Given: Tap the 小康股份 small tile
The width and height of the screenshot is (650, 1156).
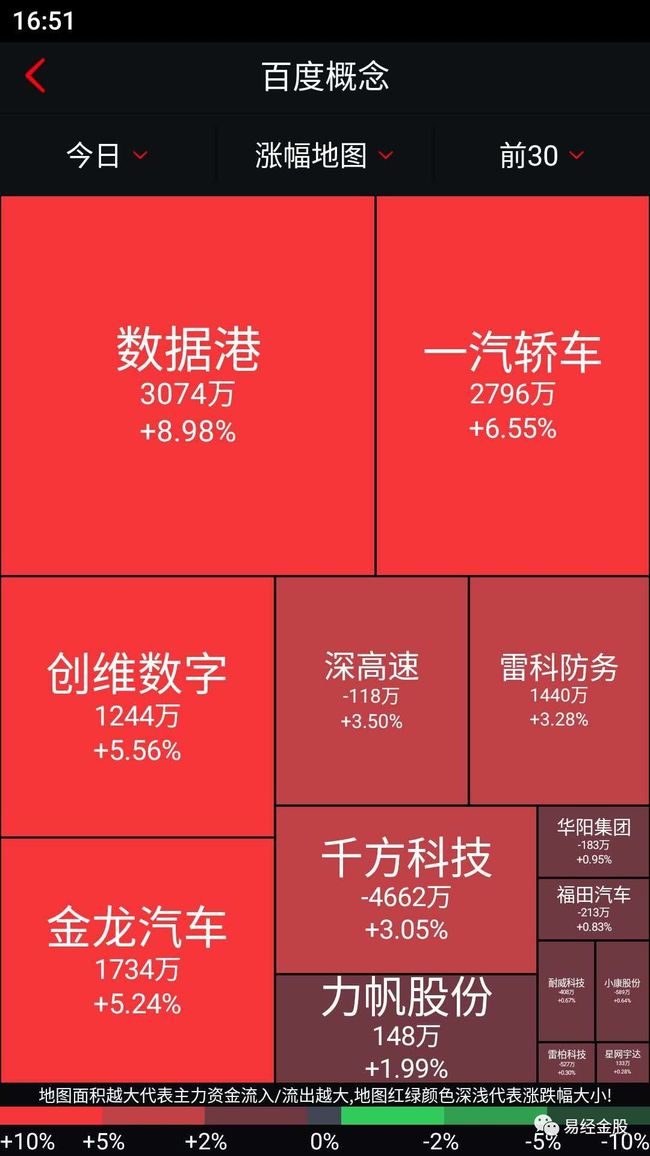Looking at the screenshot, I should tap(622, 991).
